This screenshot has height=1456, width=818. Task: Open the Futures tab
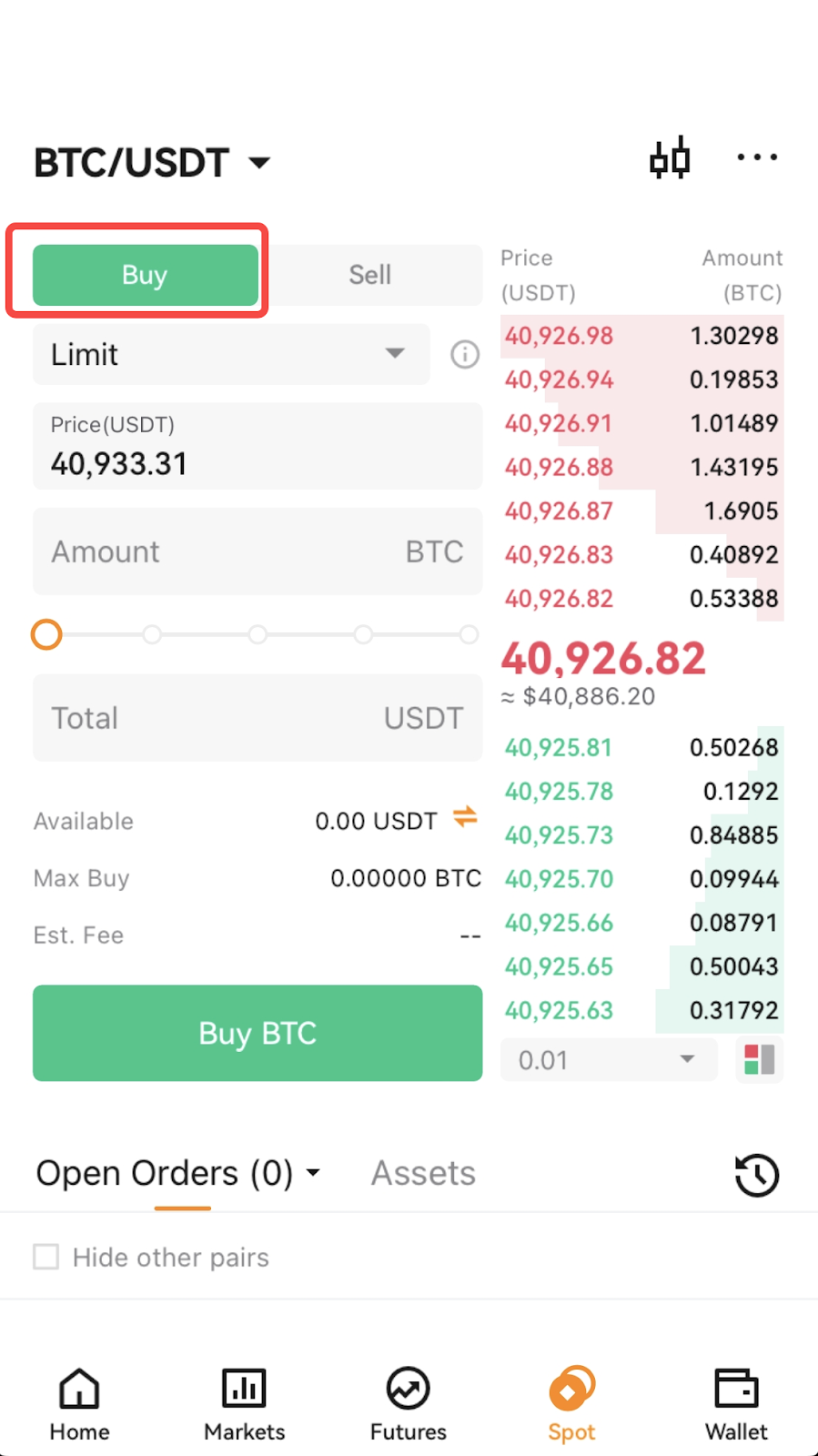tap(408, 1405)
